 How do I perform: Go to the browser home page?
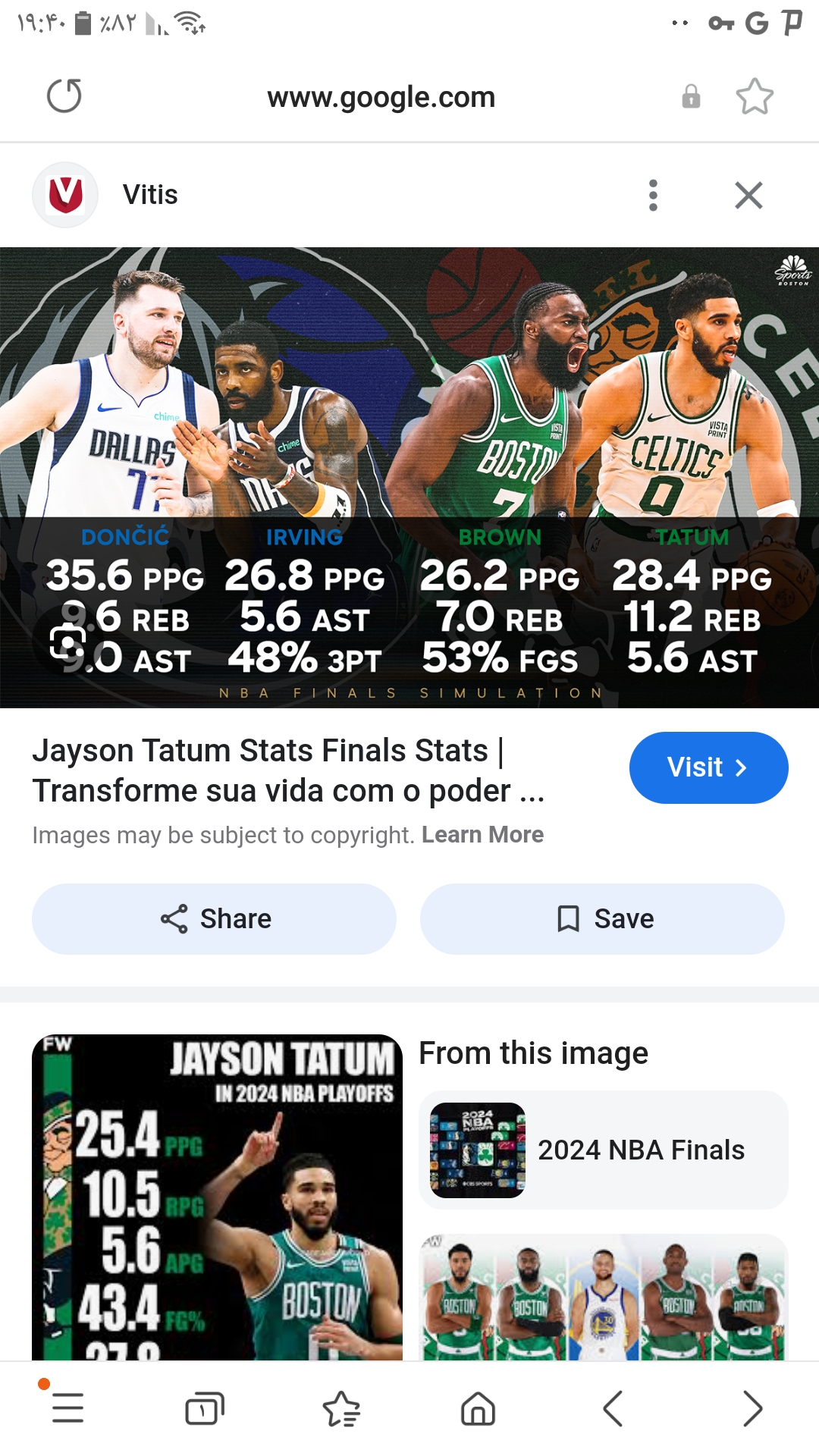coord(478,1409)
